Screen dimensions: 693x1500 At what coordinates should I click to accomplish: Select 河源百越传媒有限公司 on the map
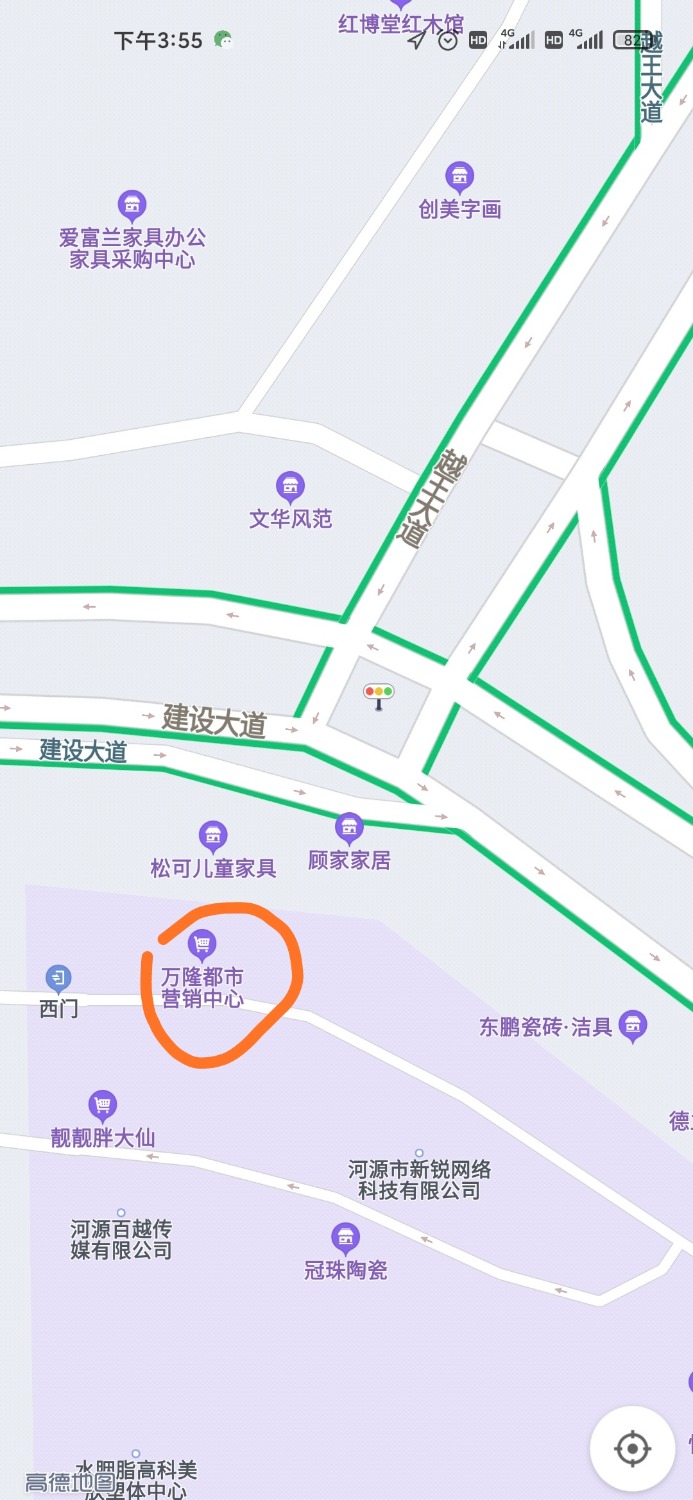(x=121, y=1238)
